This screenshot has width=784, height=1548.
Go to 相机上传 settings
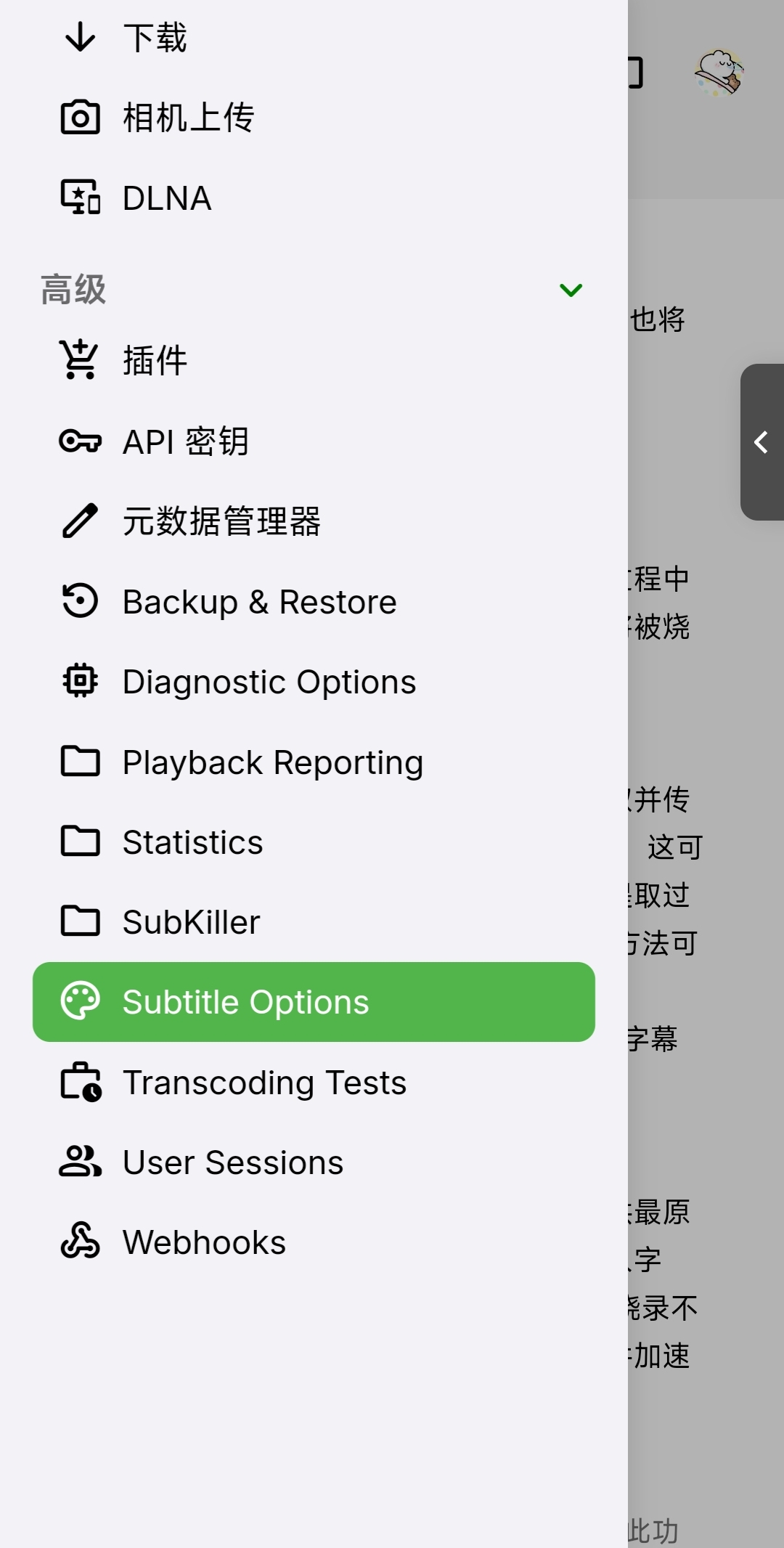(187, 118)
